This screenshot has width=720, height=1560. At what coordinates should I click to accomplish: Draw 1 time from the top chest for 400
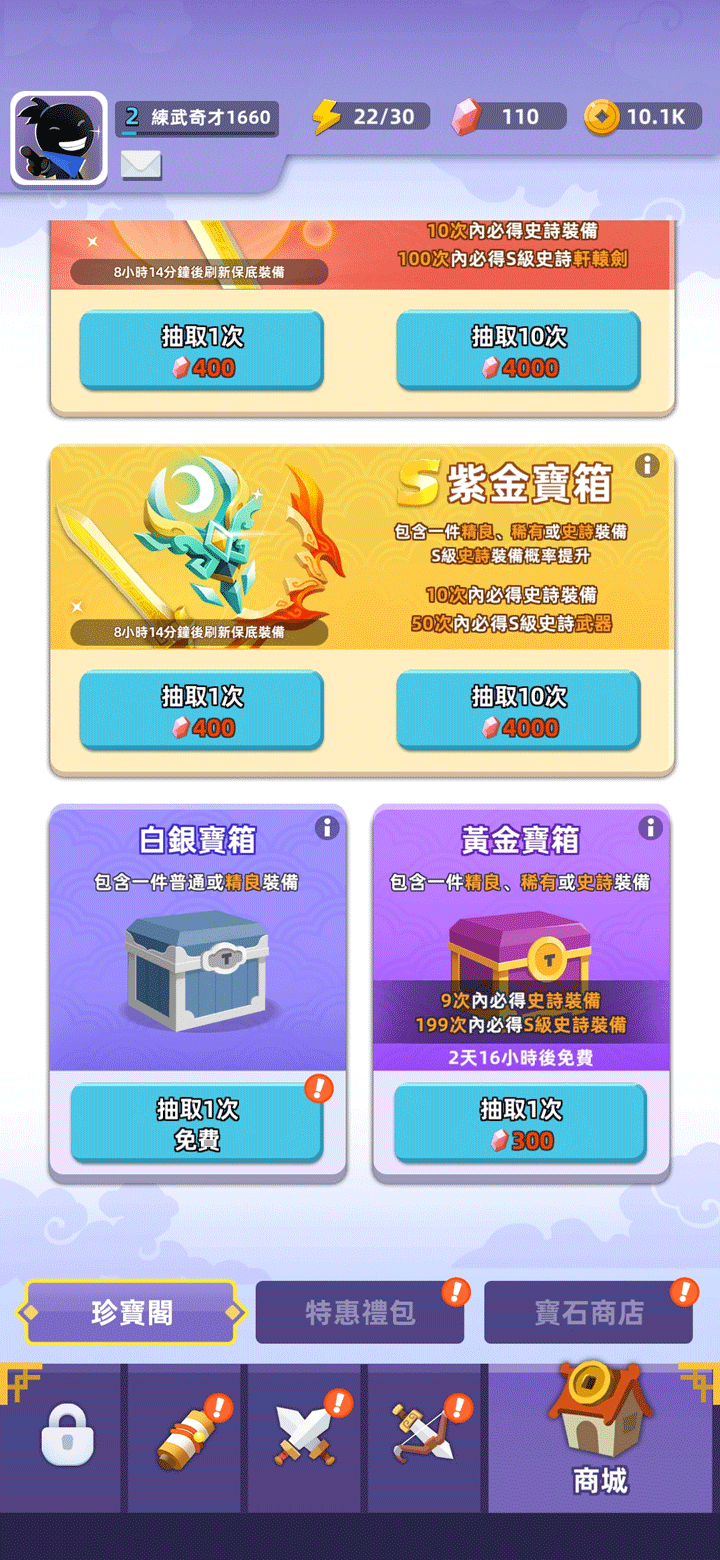click(201, 350)
